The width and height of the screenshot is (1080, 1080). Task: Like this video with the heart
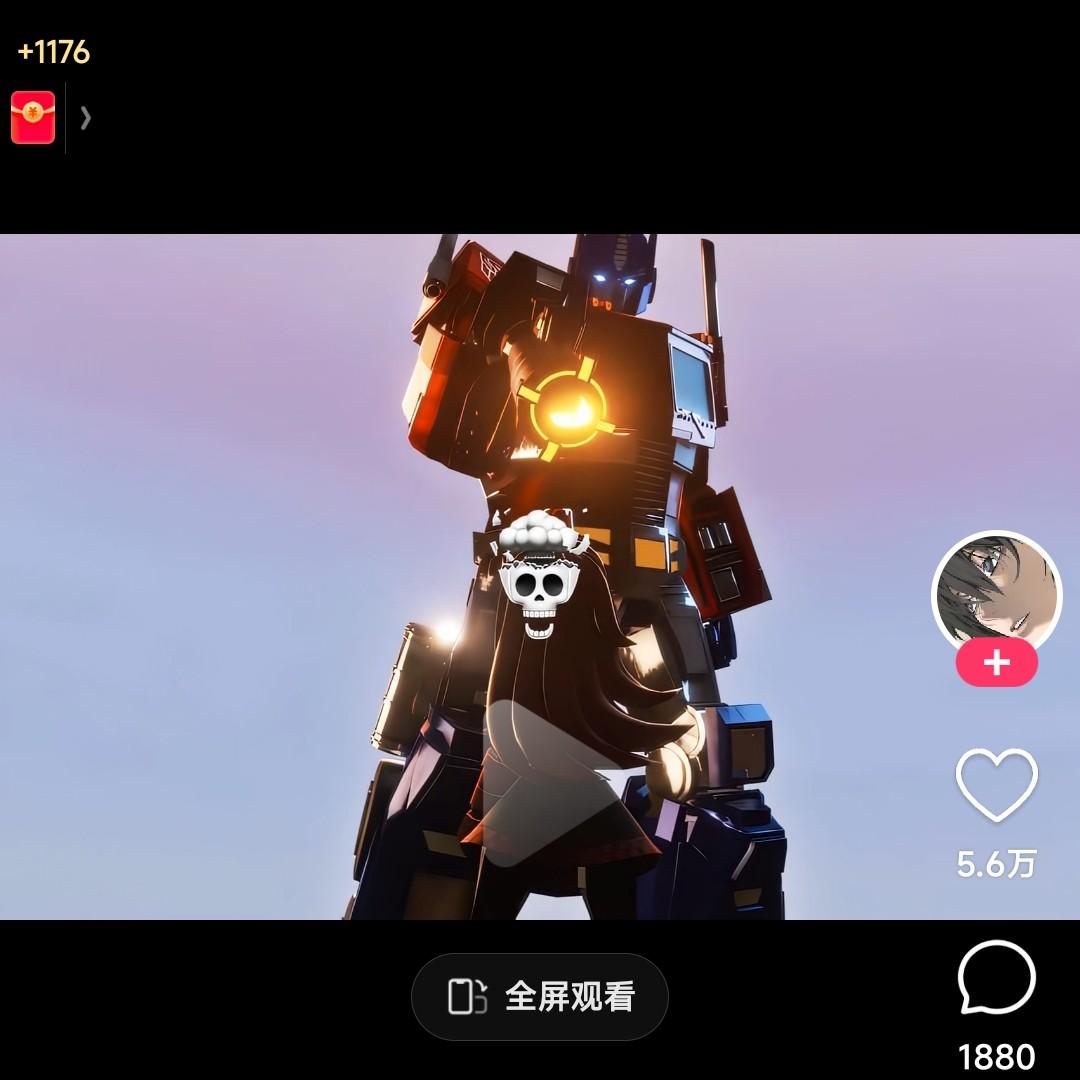(x=996, y=785)
